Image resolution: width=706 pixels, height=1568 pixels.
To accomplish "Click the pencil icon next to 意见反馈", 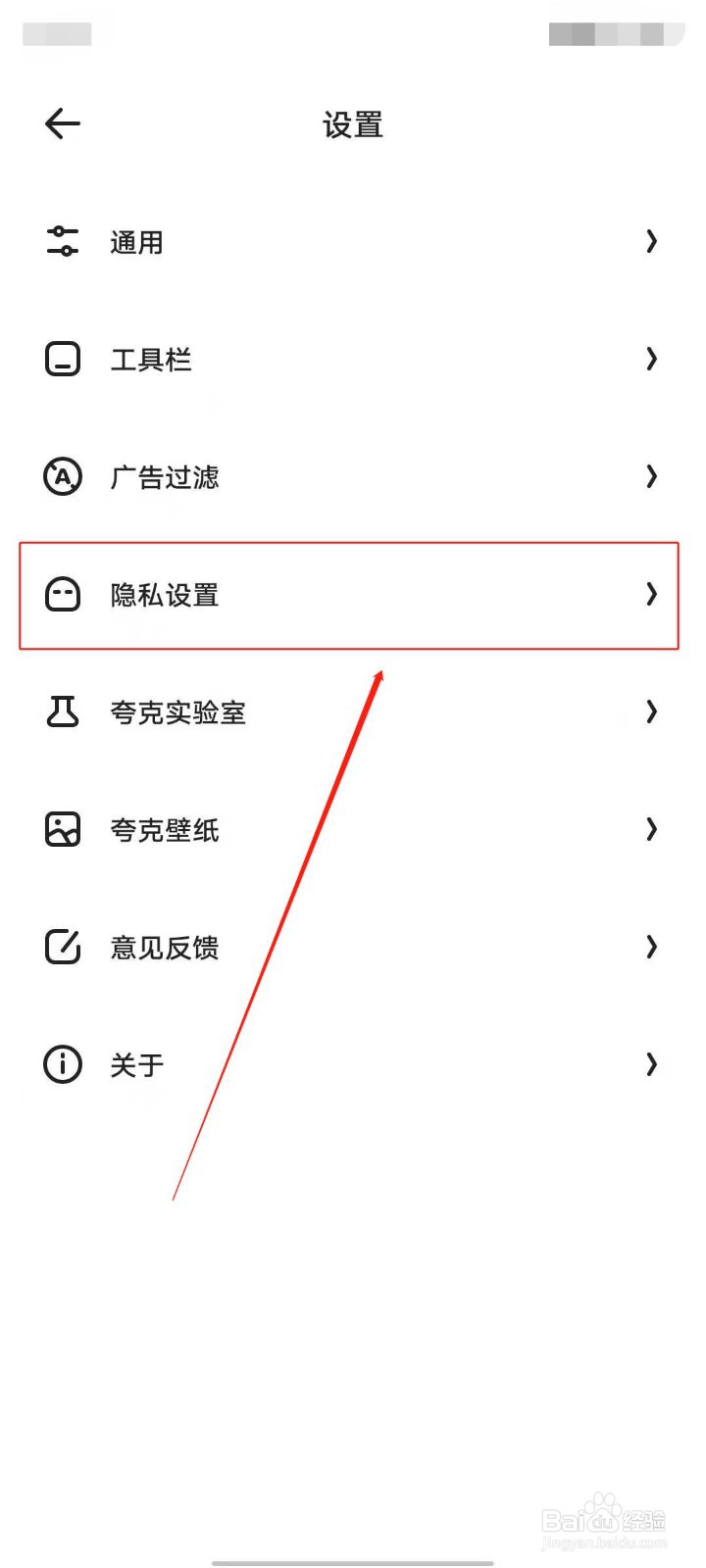I will click(61, 947).
